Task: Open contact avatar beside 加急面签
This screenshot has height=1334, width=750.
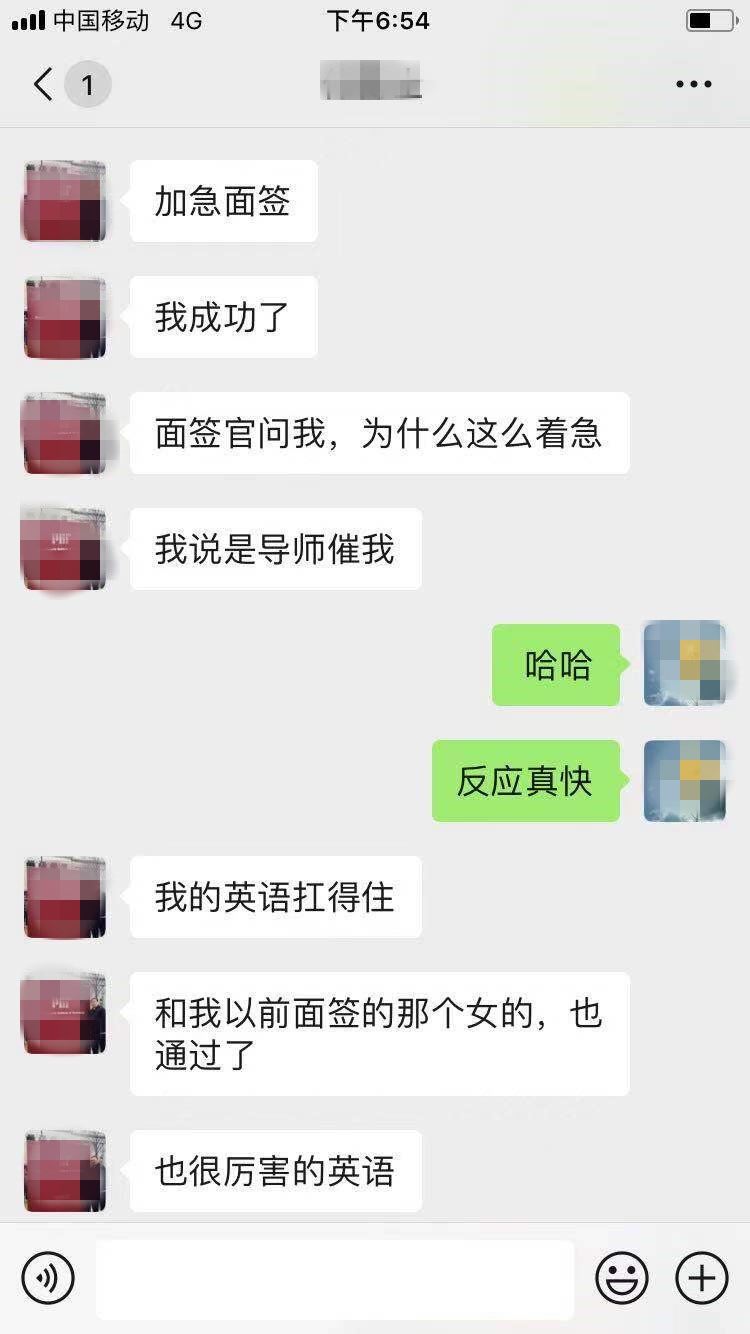Action: [x=65, y=201]
